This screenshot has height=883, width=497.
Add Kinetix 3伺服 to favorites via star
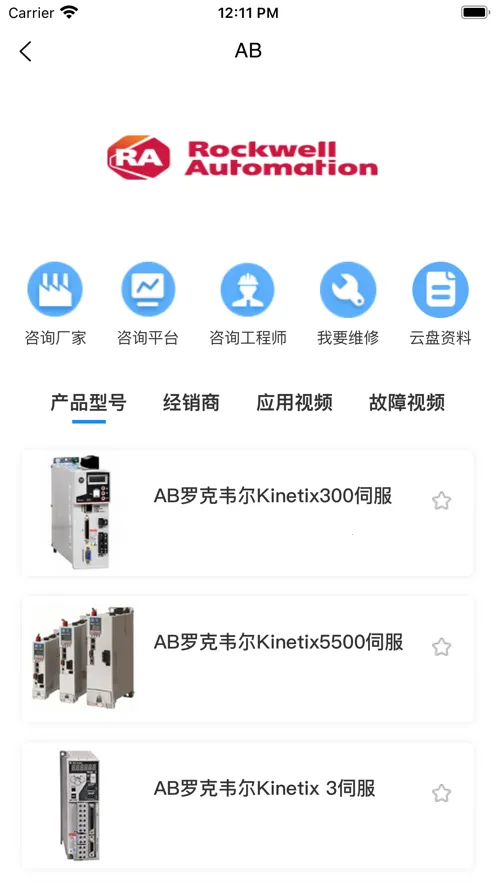tap(441, 793)
